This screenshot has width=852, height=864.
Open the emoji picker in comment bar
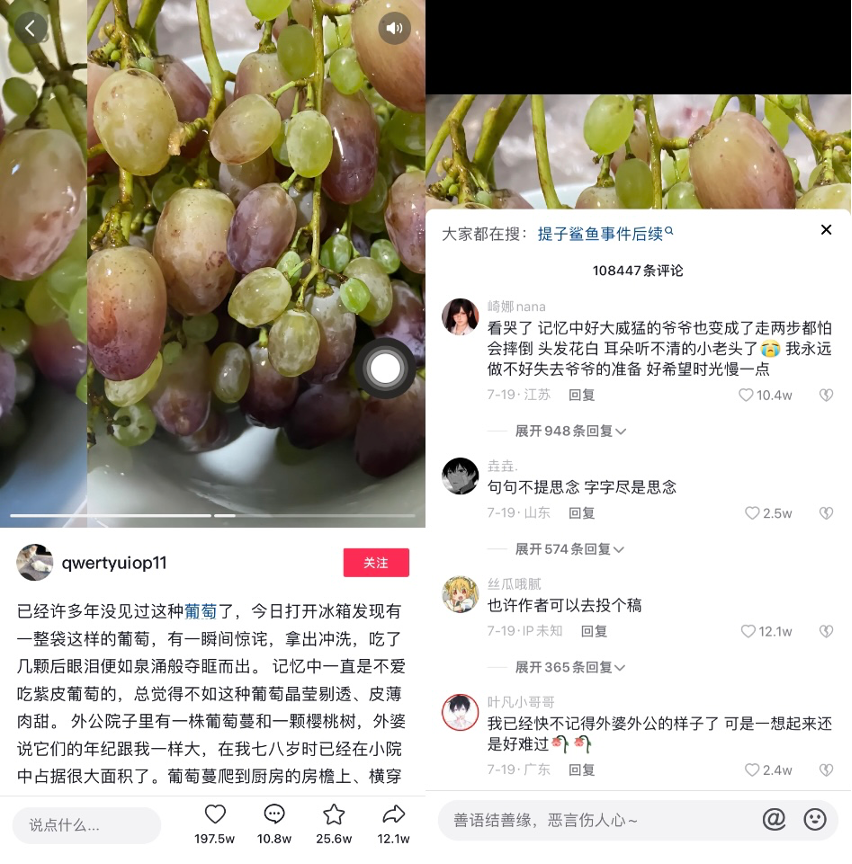click(x=815, y=820)
